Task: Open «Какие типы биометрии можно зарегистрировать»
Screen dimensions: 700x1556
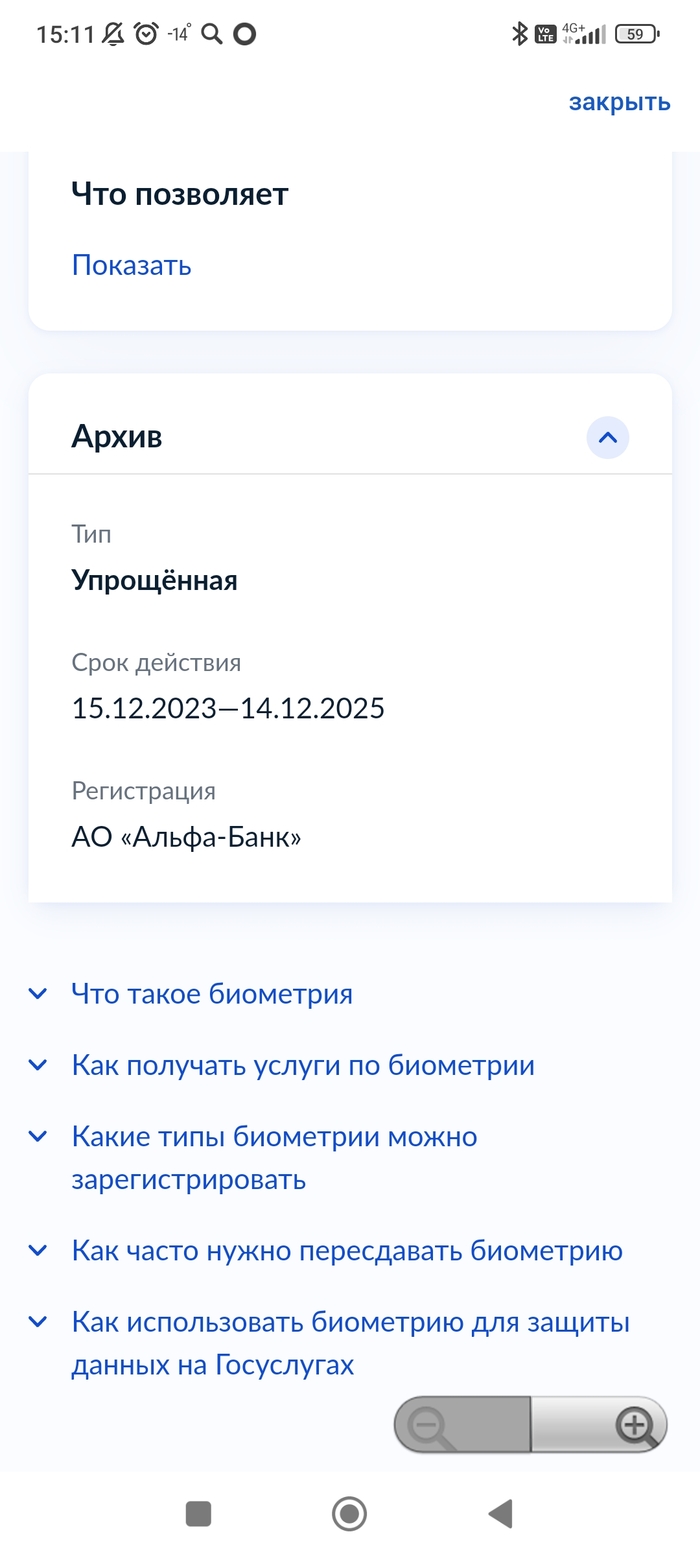Action: point(273,1158)
